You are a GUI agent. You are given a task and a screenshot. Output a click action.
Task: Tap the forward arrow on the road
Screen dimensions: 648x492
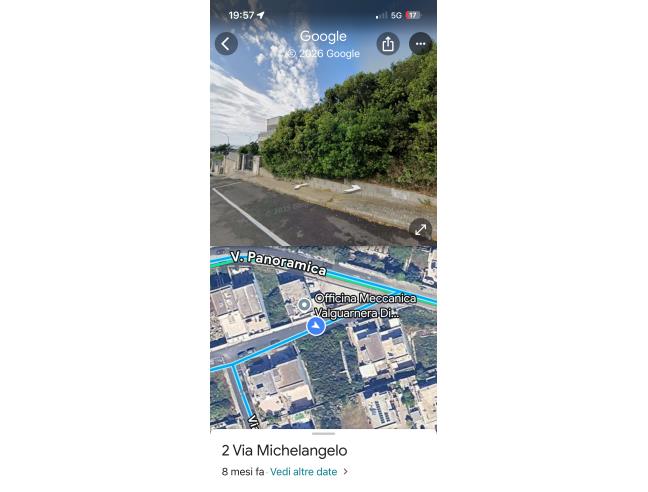351,188
